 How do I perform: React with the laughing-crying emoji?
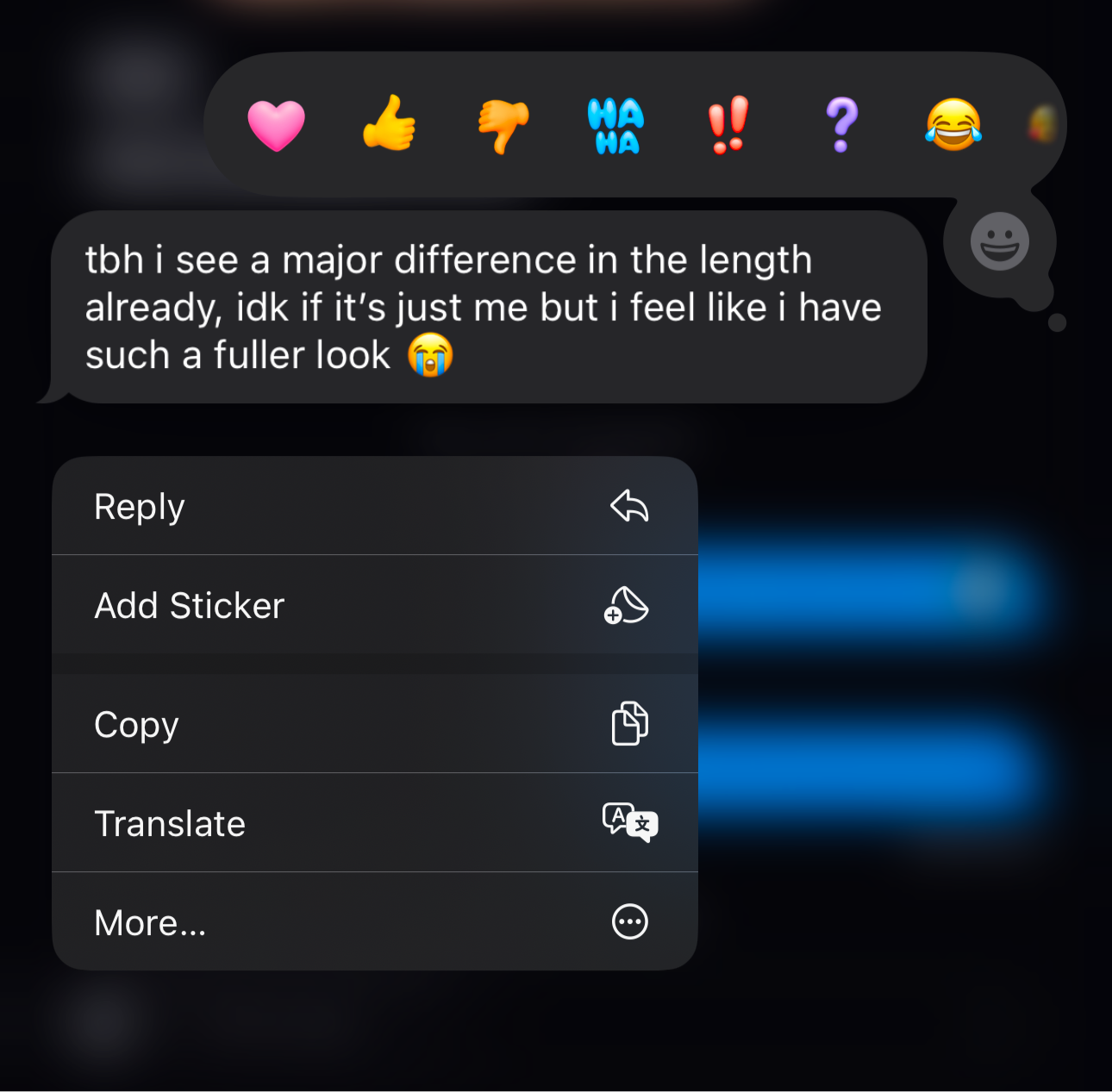coord(953,125)
